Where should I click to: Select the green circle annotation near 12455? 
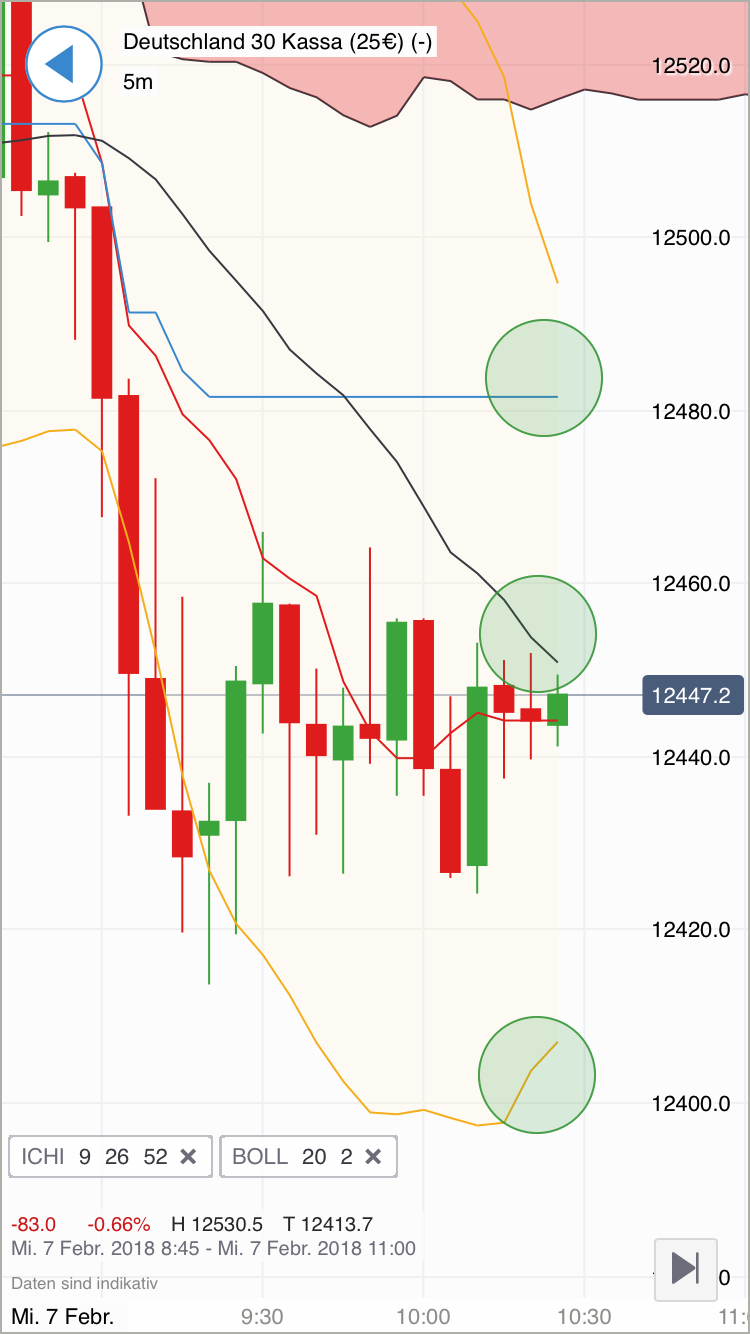click(x=538, y=633)
